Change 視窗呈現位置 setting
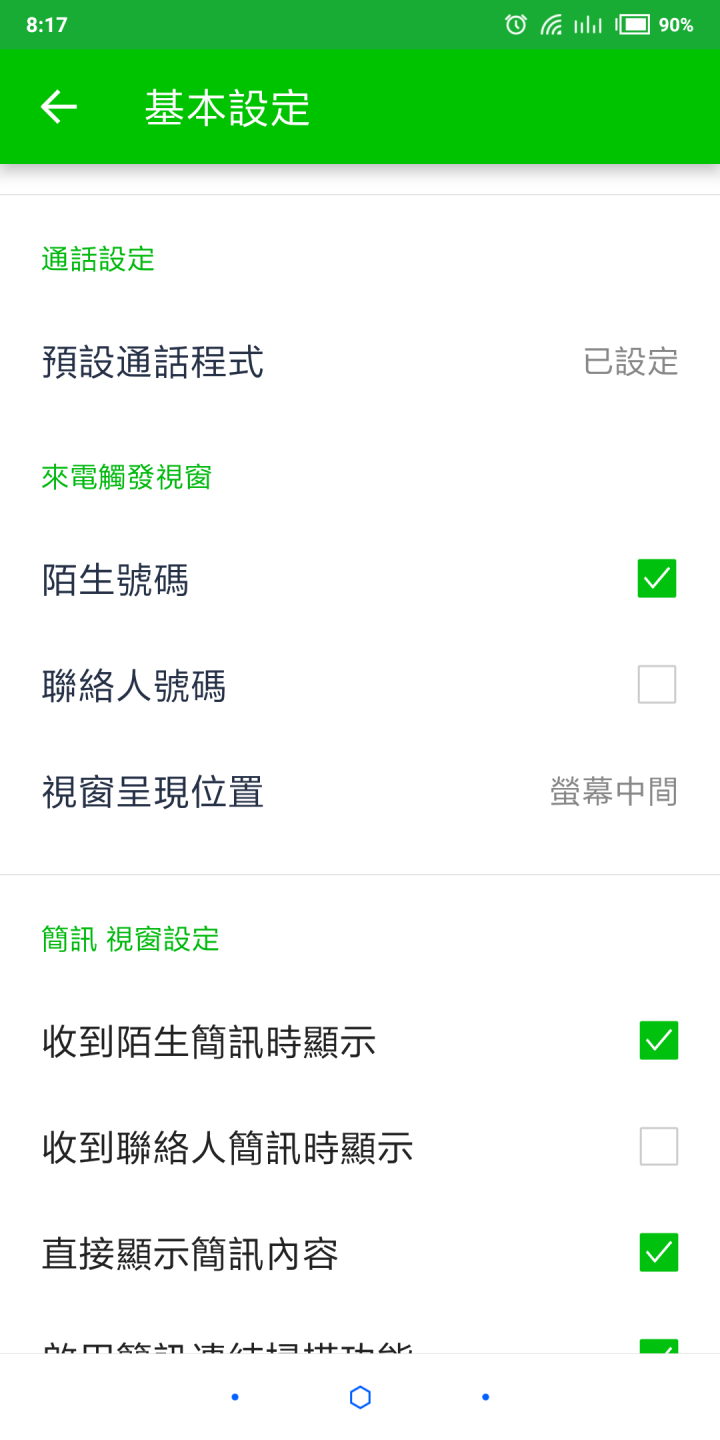This screenshot has height=1440, width=720. 360,793
